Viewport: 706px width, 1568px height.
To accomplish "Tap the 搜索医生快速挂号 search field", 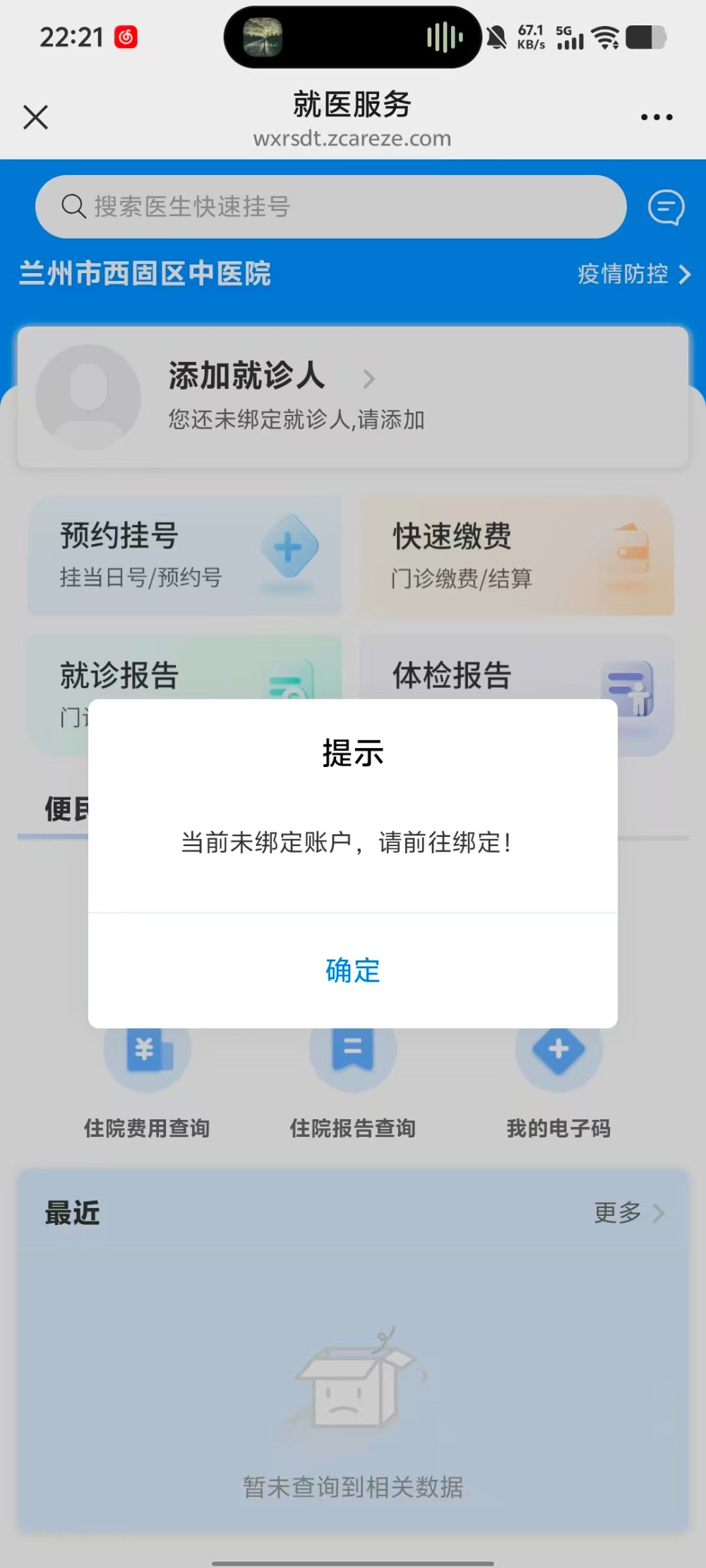I will 330,207.
